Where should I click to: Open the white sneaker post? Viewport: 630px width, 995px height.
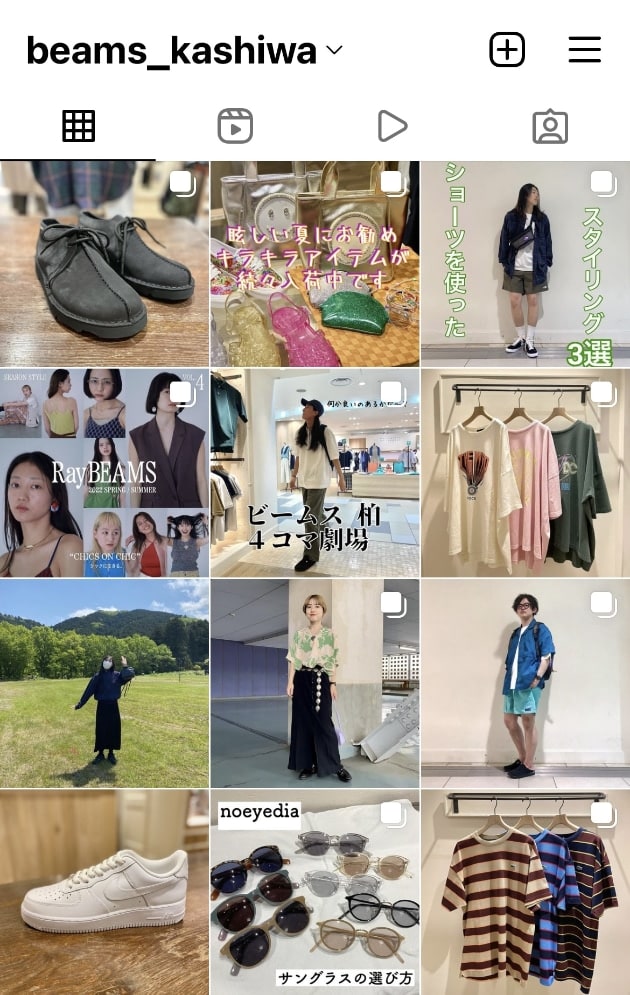pos(104,892)
